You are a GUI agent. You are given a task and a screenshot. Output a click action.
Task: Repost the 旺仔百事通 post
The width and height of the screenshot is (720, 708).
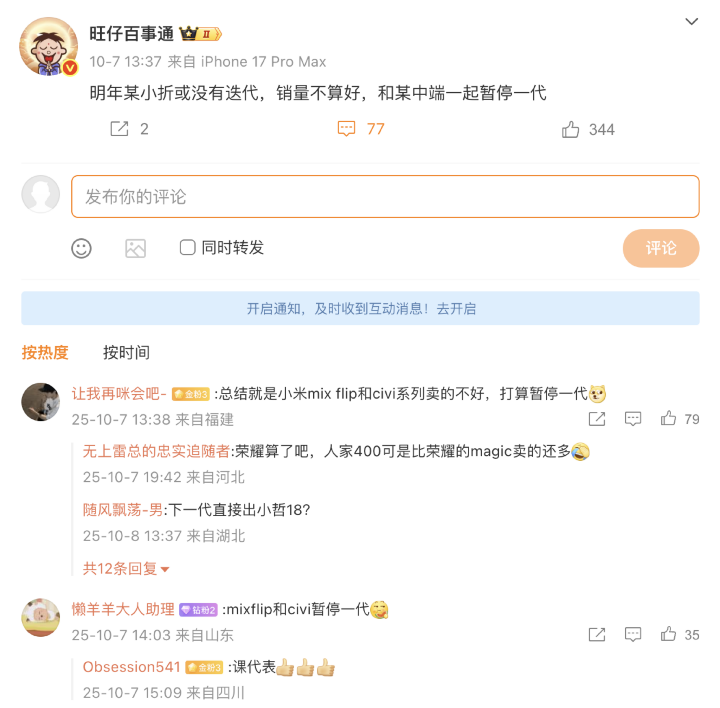pyautogui.click(x=119, y=129)
